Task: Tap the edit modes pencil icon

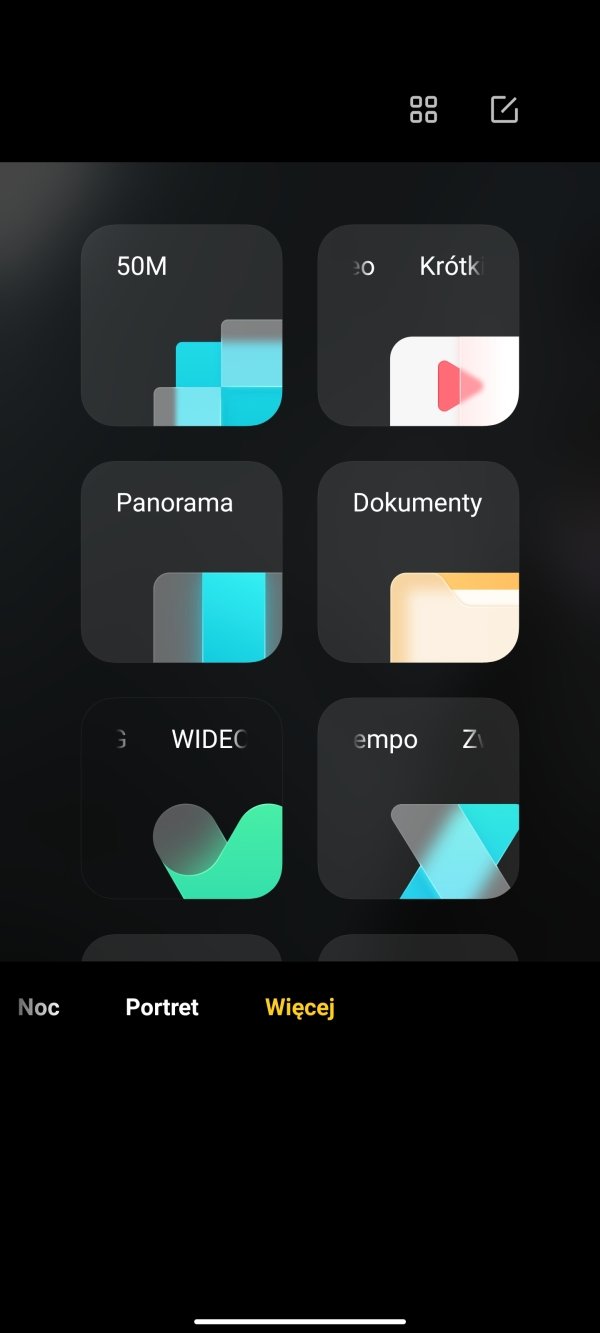Action: (504, 110)
